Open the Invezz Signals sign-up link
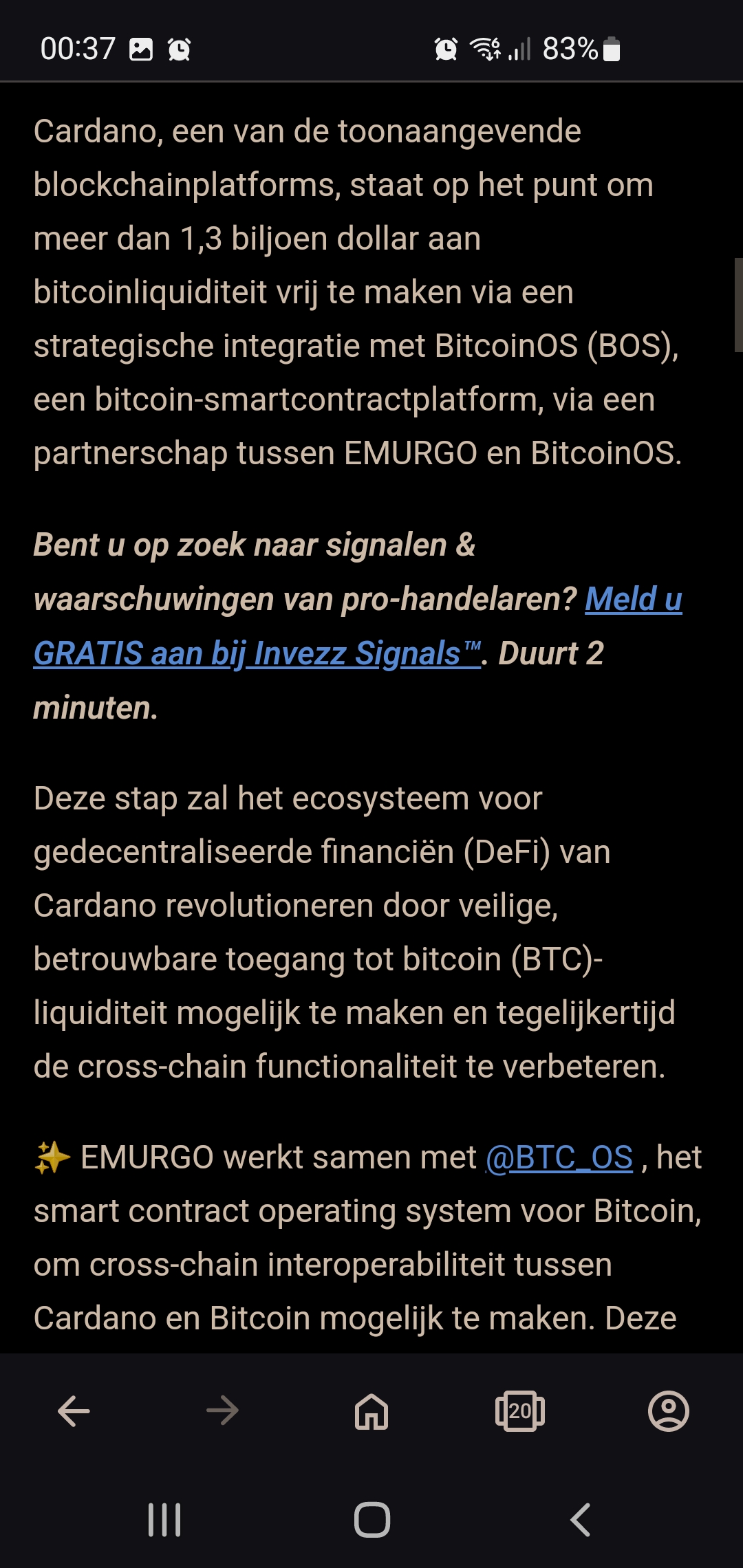This screenshot has height=1568, width=743. (257, 653)
